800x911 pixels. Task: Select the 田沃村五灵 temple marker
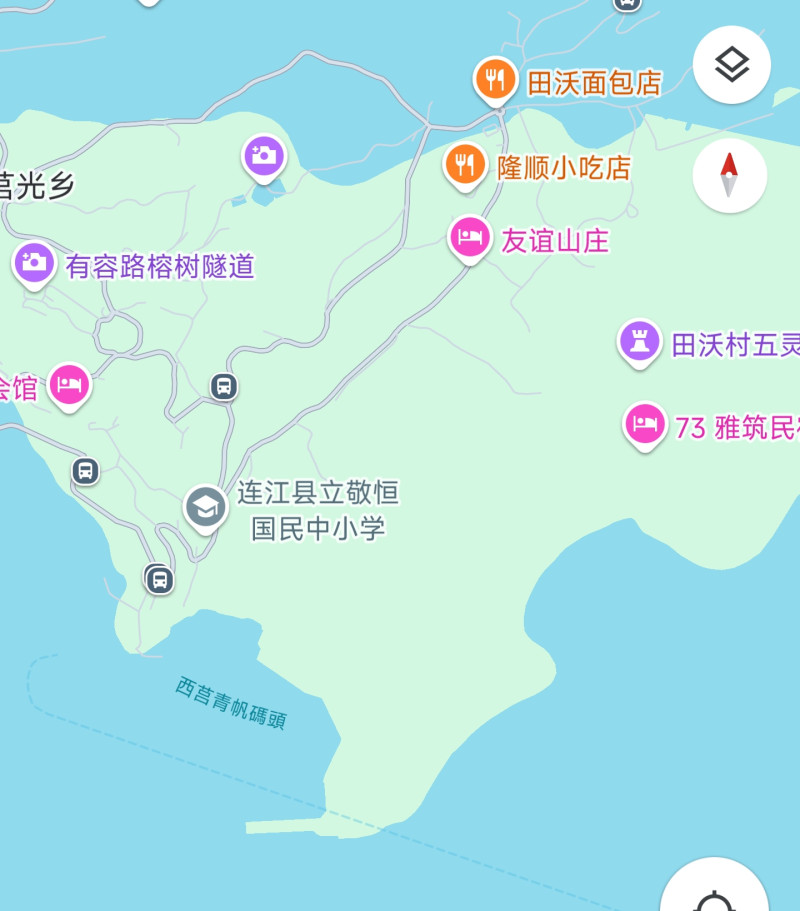640,342
